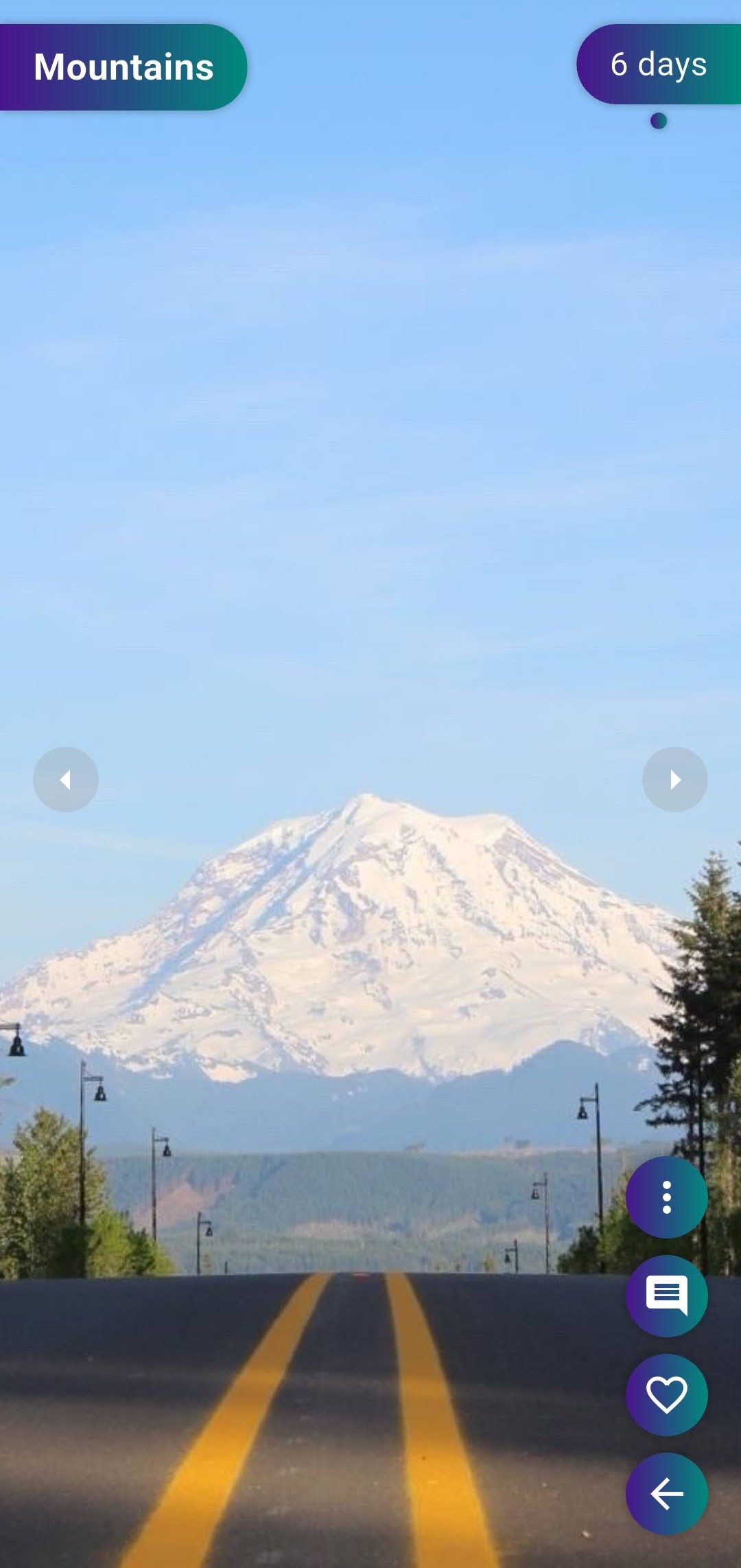Like this mountain photo

point(666,1395)
